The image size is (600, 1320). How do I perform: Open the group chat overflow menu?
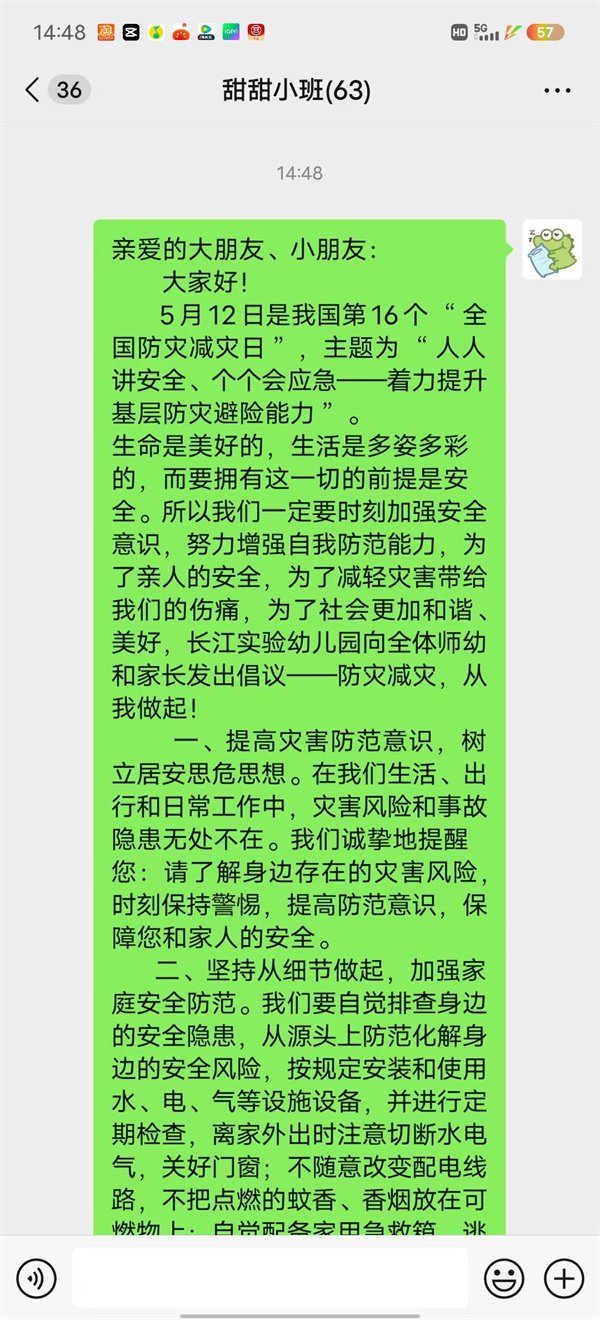tap(557, 91)
